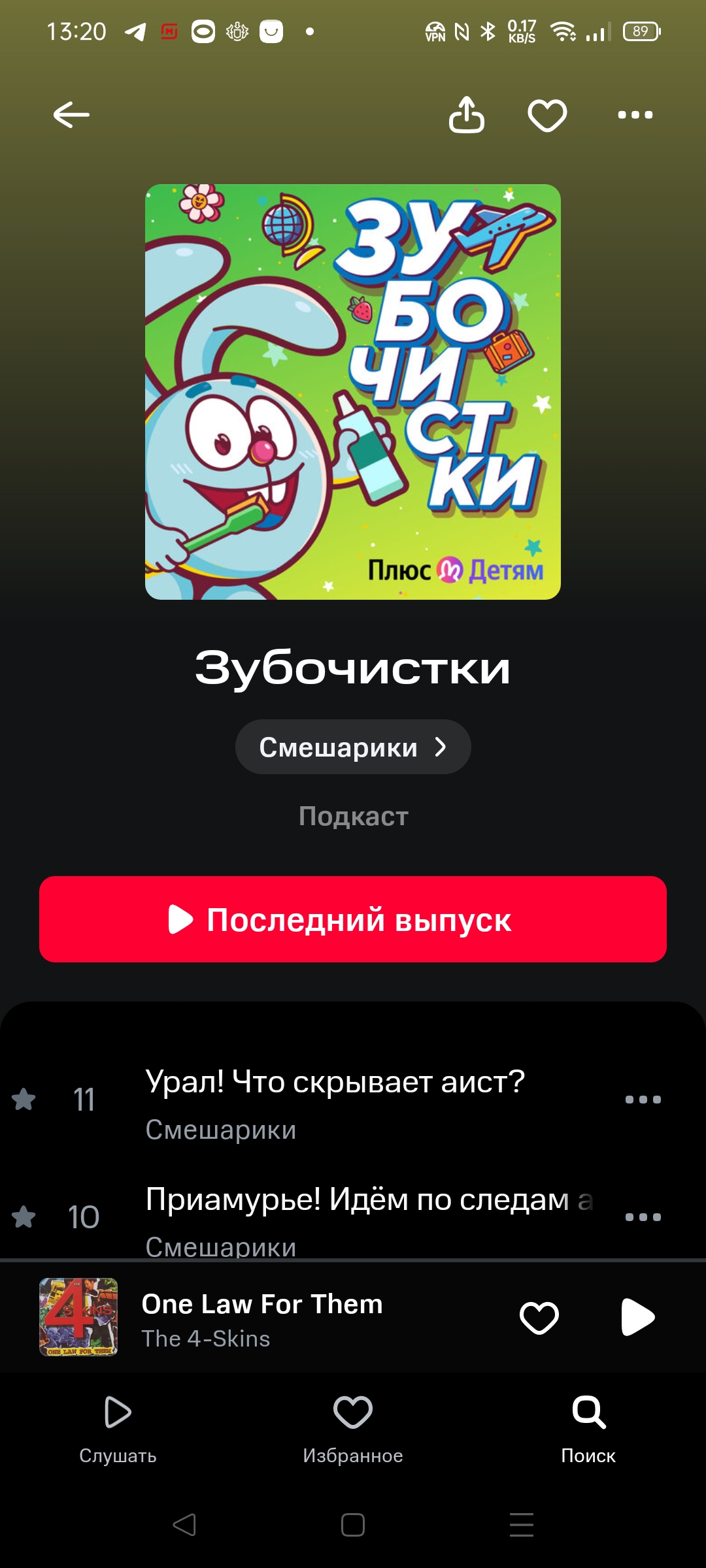Like One Law For Them track
The height and width of the screenshot is (1568, 706).
coord(539,1317)
